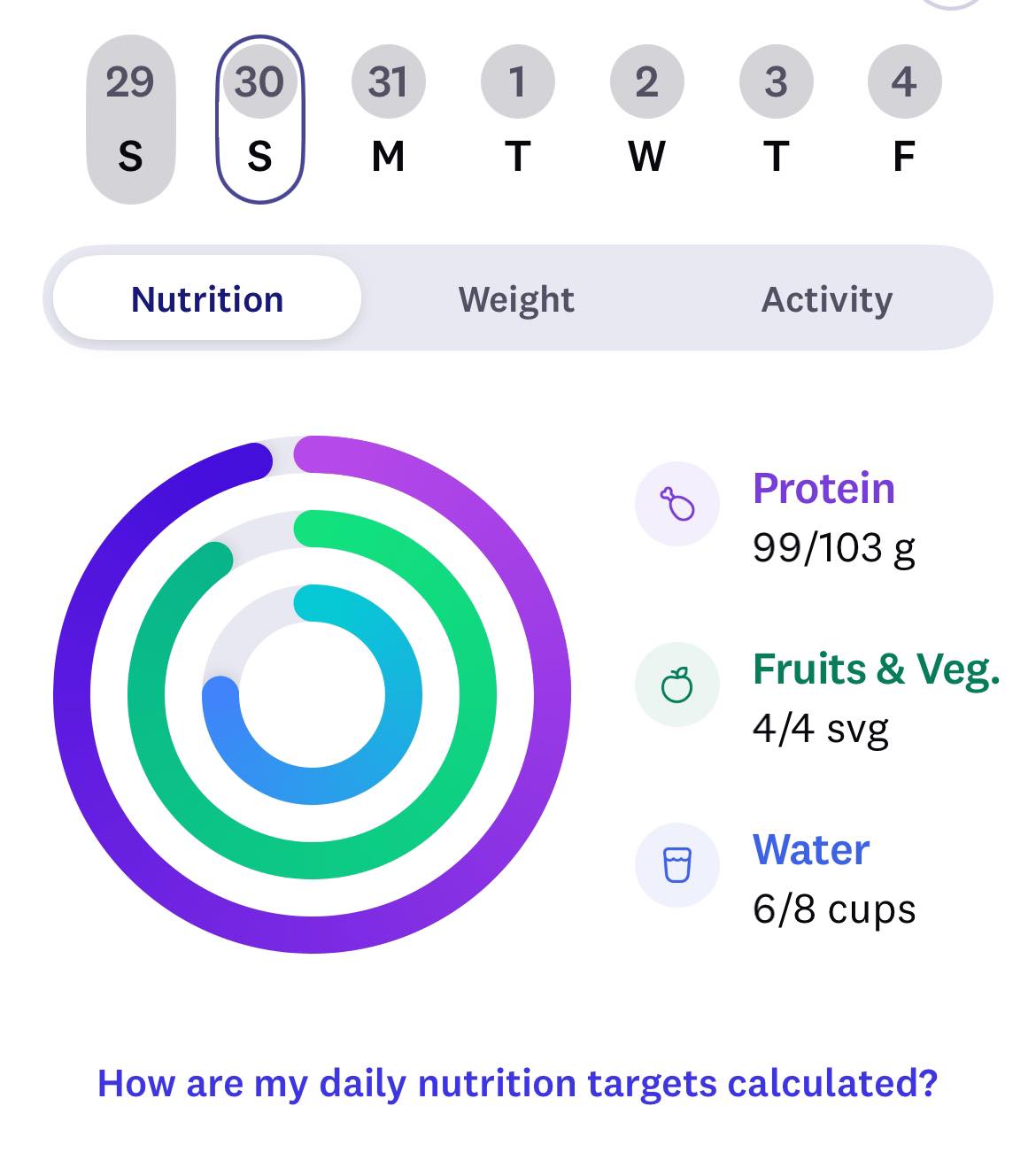
Task: Open Wednesday the 2nd
Action: [x=647, y=120]
